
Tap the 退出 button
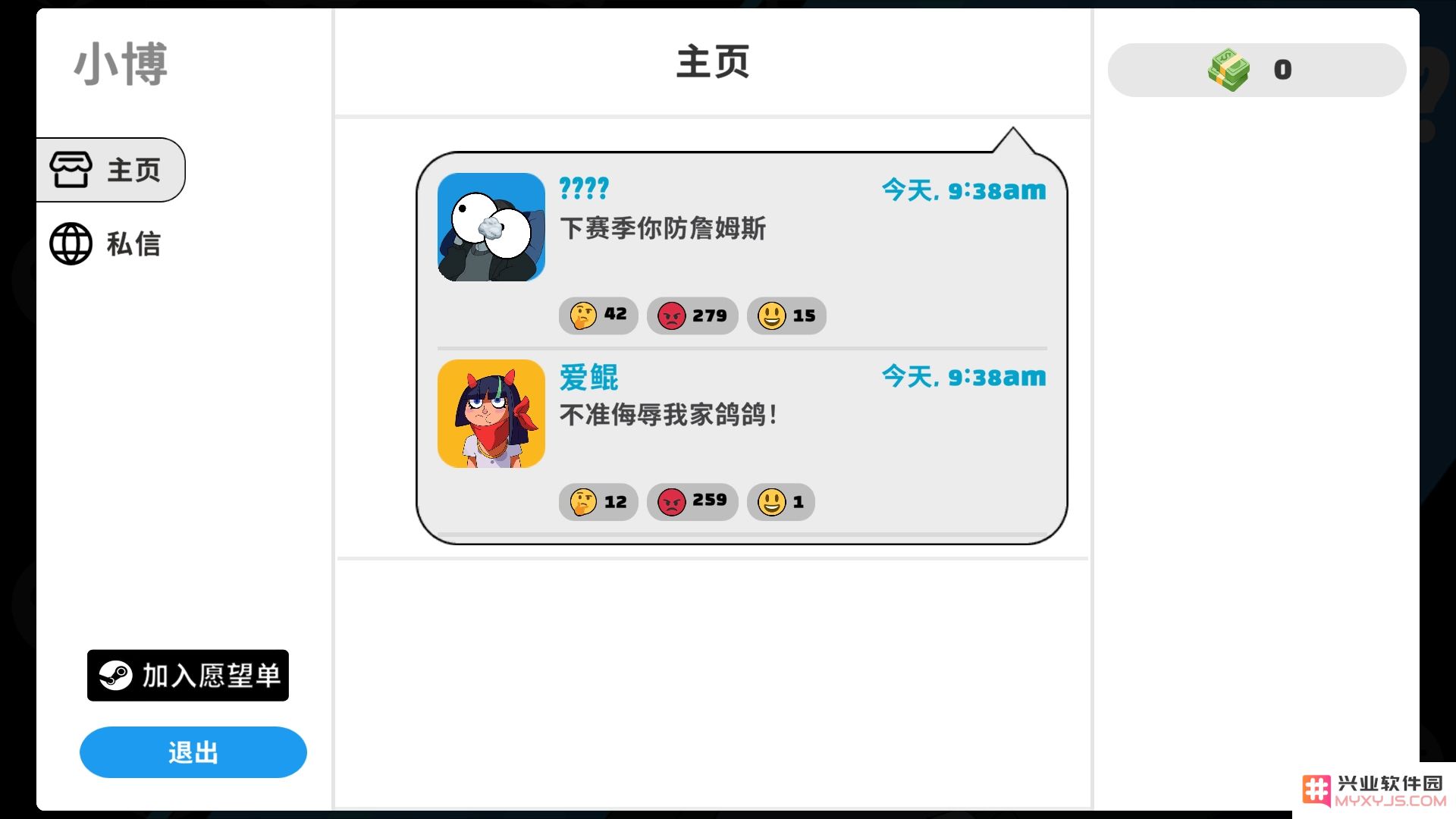click(193, 752)
